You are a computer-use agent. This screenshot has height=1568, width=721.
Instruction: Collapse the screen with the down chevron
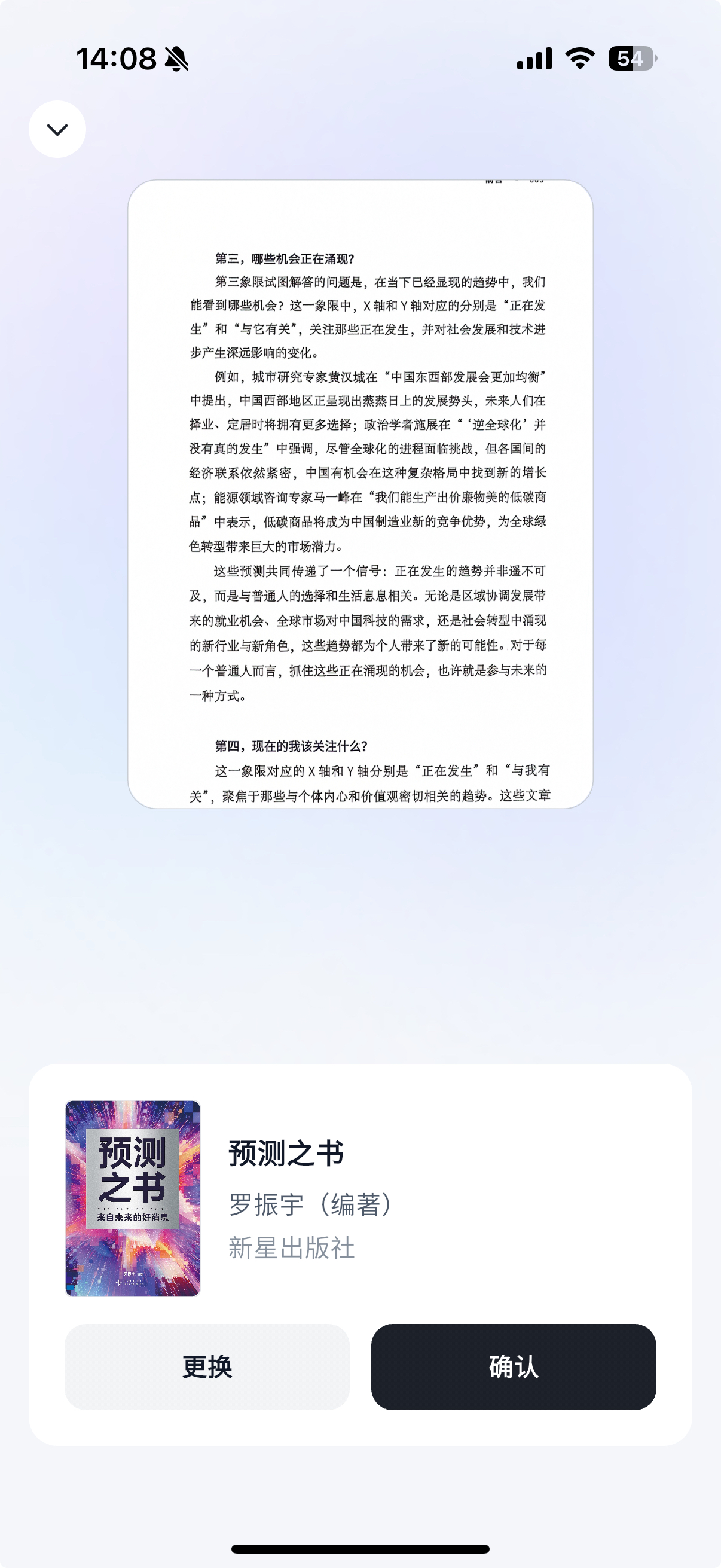coord(57,129)
